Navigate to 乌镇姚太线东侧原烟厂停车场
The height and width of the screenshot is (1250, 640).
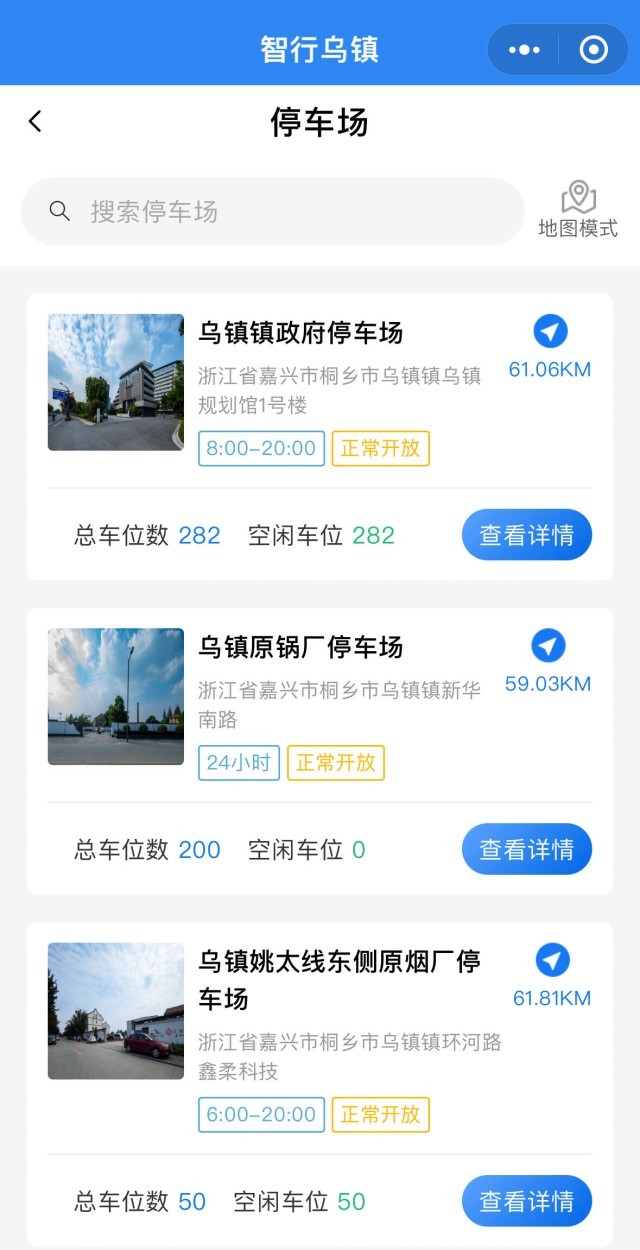coord(552,961)
